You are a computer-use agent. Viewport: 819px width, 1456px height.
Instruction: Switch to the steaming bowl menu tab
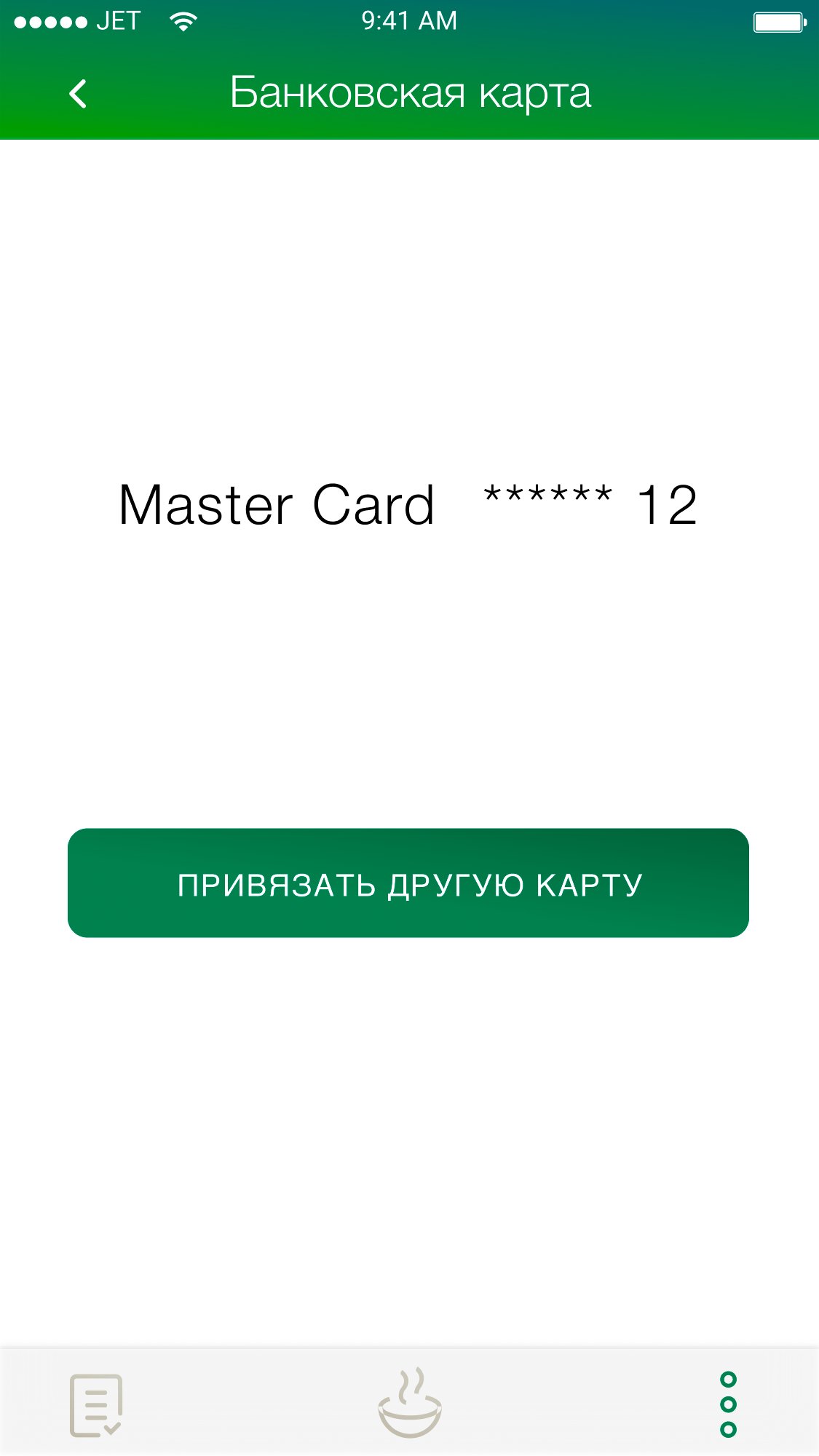410,1404
